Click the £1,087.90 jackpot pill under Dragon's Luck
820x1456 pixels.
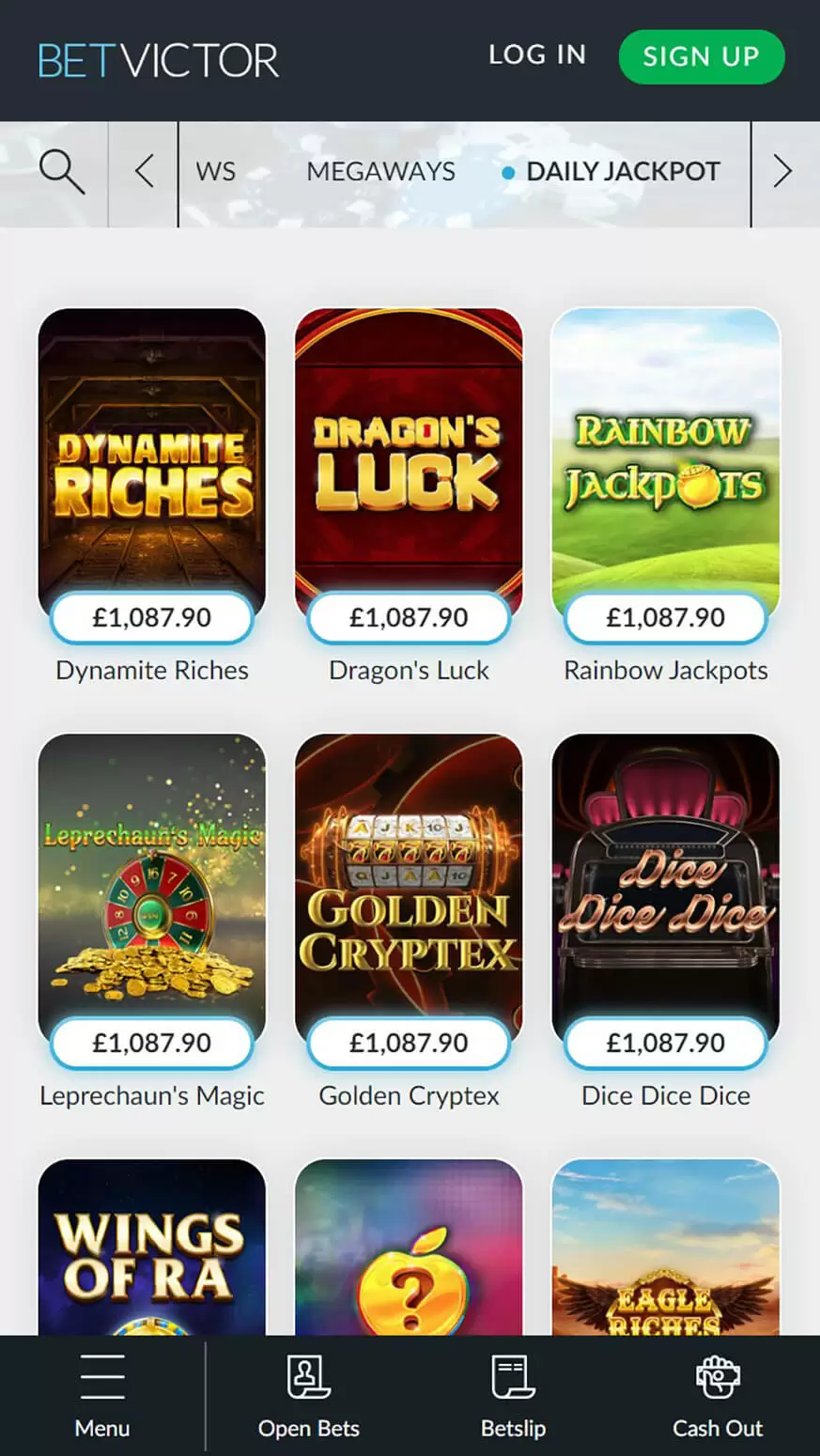409,617
